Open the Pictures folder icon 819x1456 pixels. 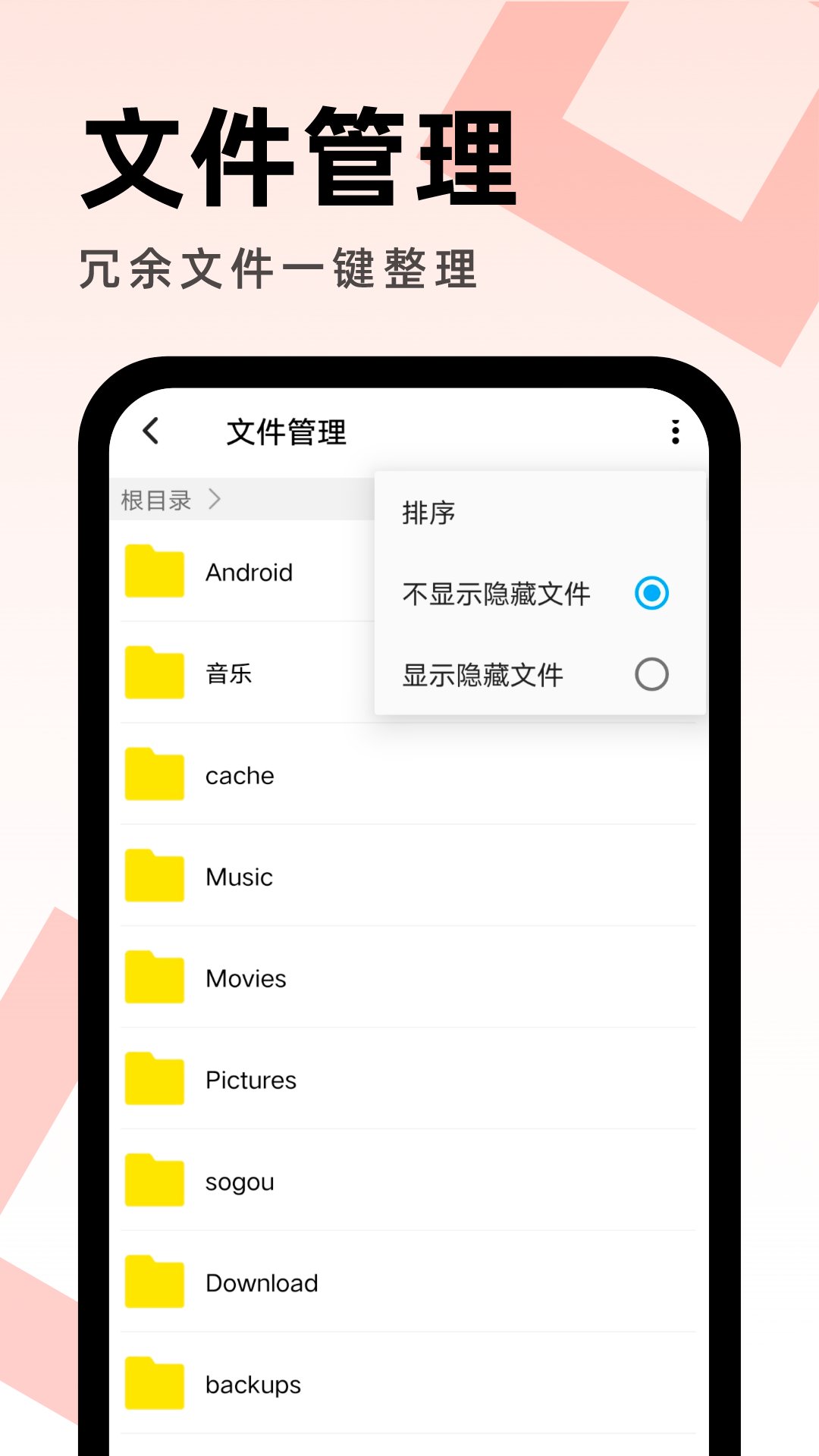pos(154,1079)
